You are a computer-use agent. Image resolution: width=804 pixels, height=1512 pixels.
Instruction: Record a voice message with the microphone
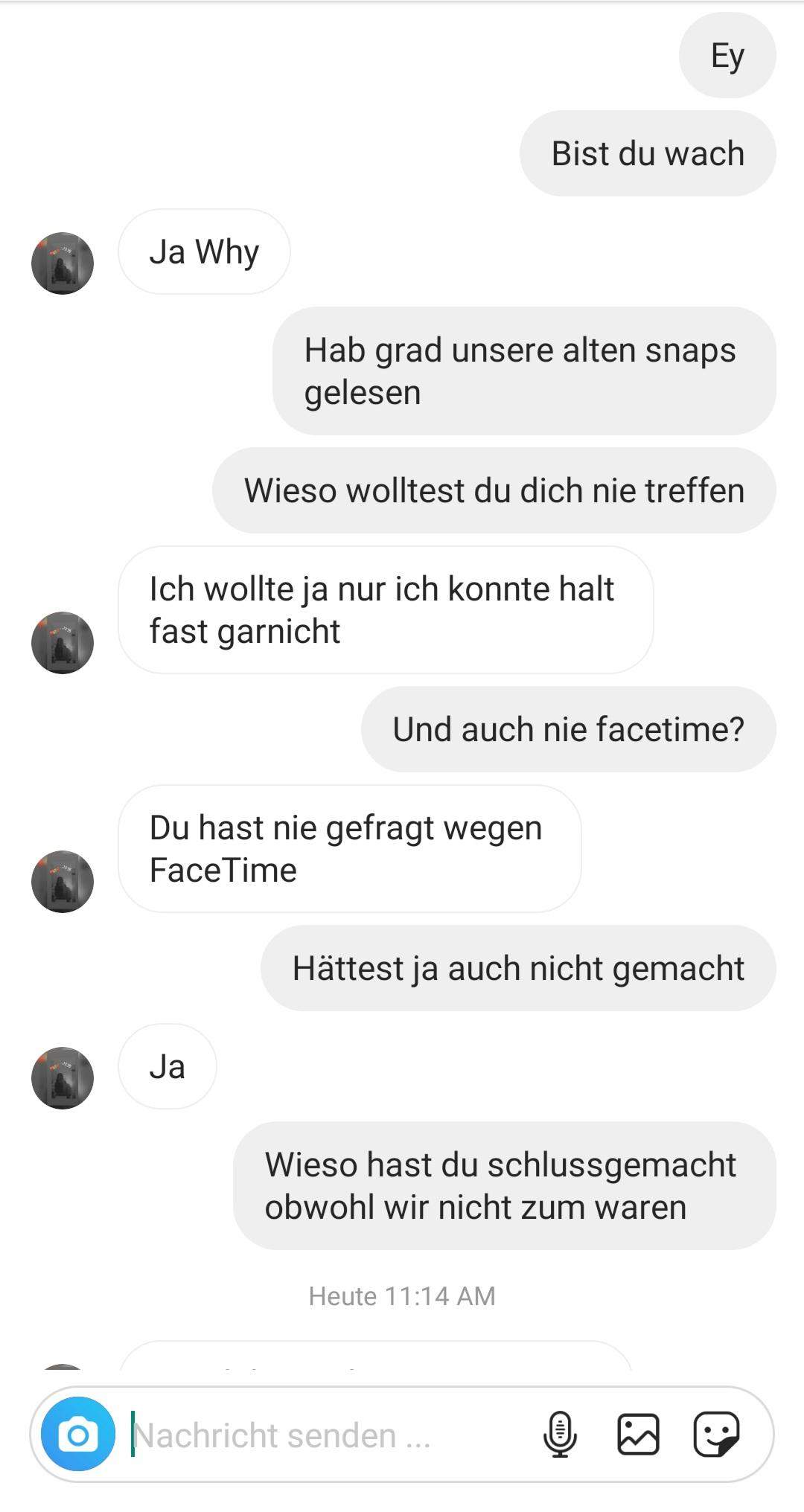pos(560,1434)
